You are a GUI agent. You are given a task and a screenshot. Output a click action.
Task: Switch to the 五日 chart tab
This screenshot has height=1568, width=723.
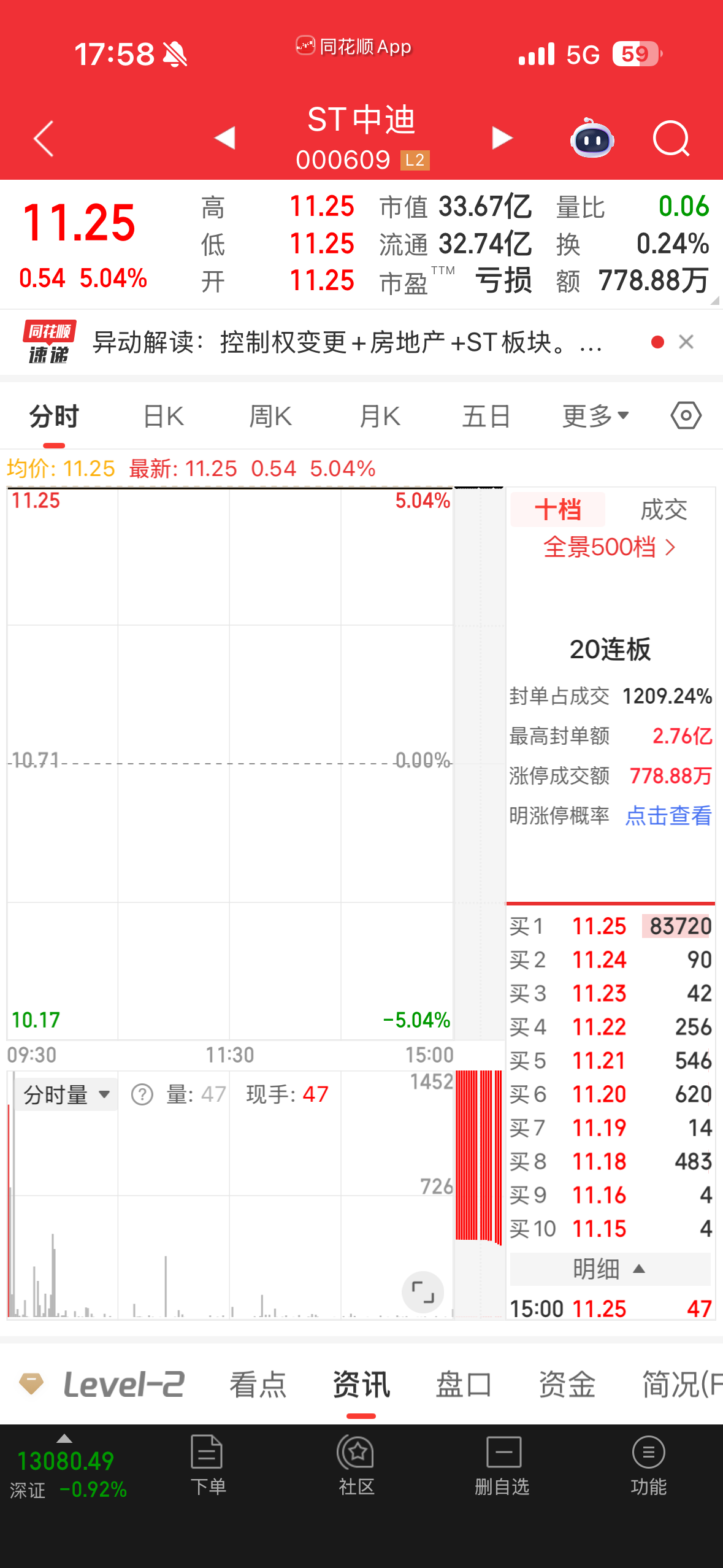click(x=486, y=417)
